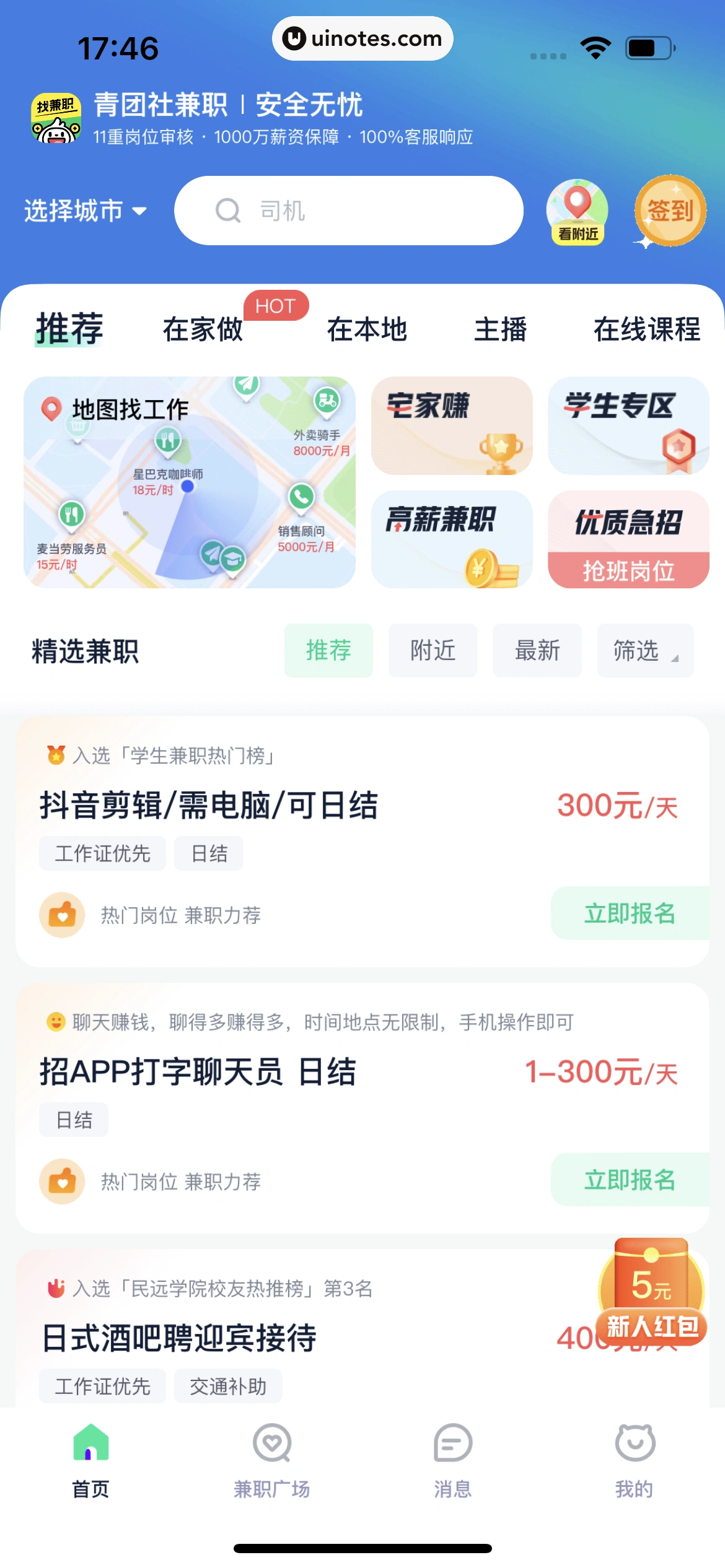Switch to the 在本地 tab
725x1568 pixels.
tap(367, 329)
